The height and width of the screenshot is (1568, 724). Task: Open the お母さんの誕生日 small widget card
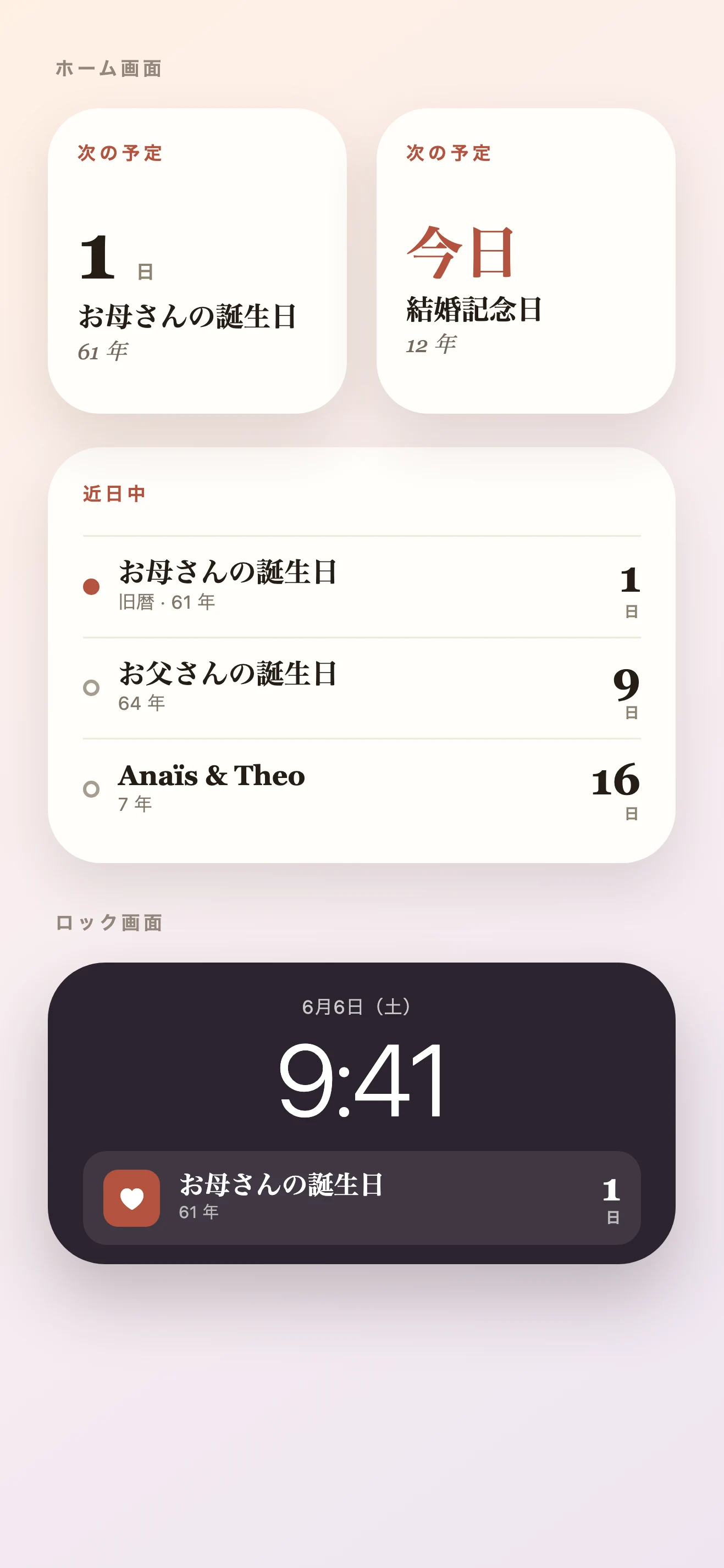pyautogui.click(x=197, y=261)
